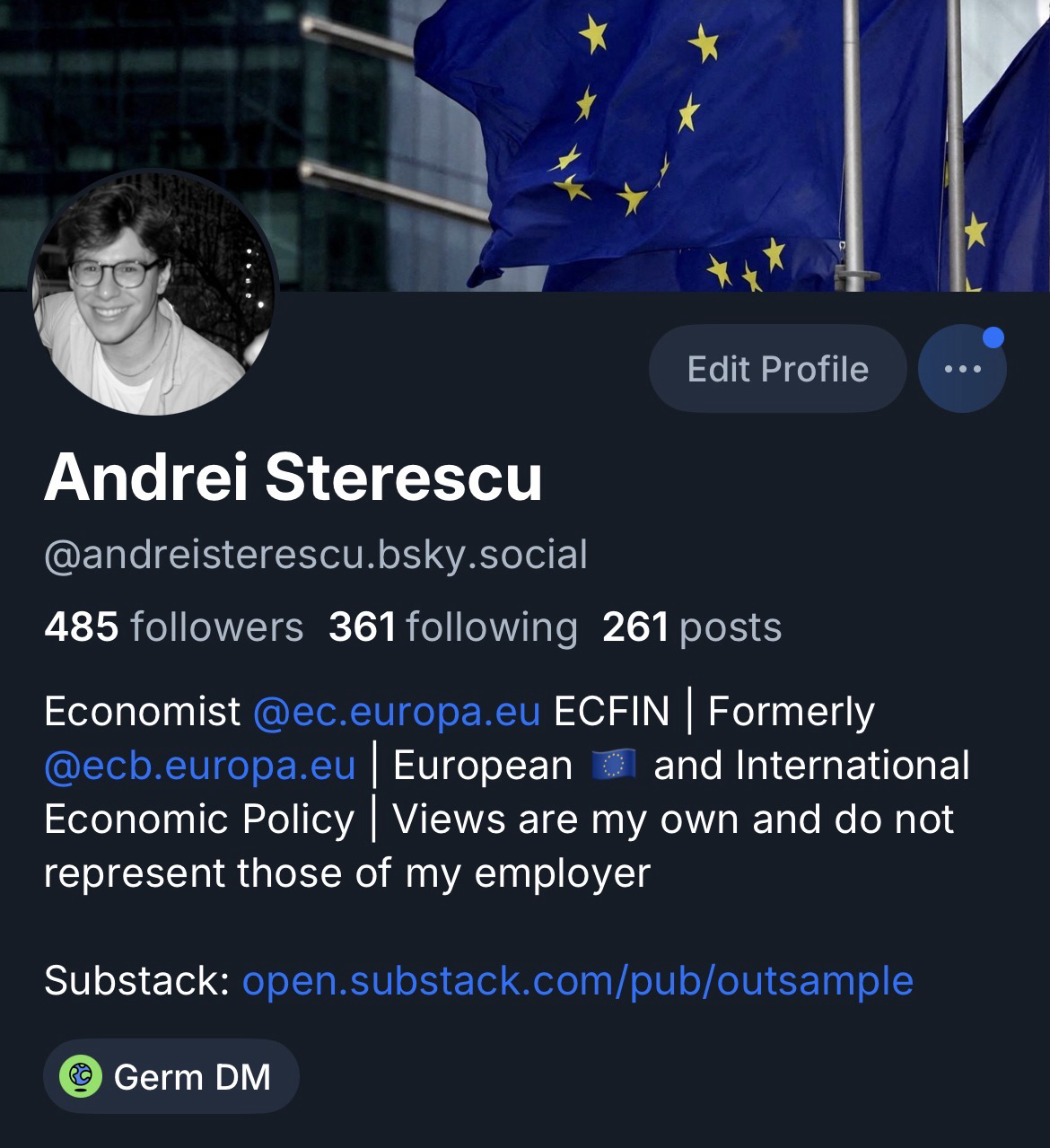Enlarge Andrei Sterescu's profile picture
Screen dimensions: 1050x1148
(x=153, y=293)
